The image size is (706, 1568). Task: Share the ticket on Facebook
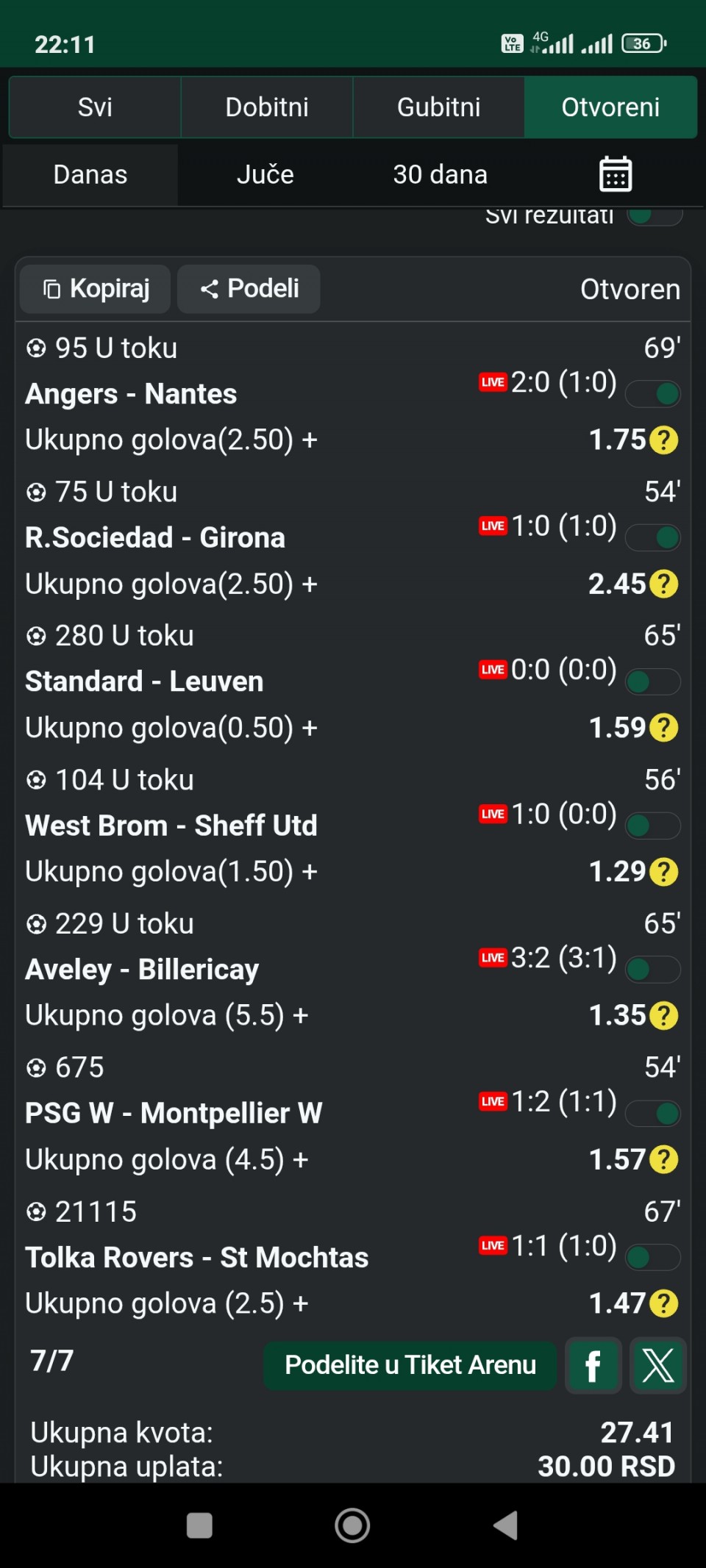tap(593, 1366)
